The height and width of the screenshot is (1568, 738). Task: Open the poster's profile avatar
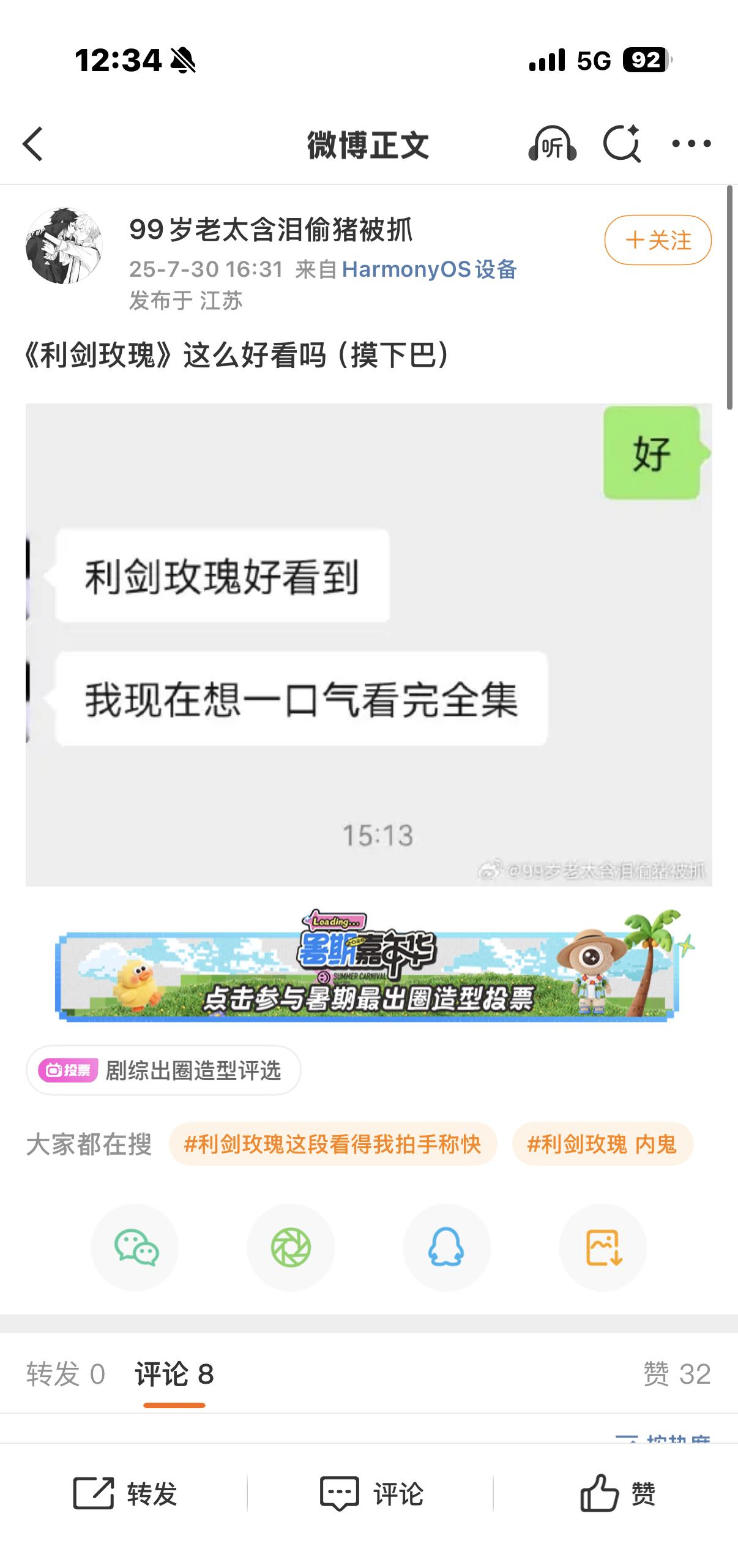click(64, 246)
